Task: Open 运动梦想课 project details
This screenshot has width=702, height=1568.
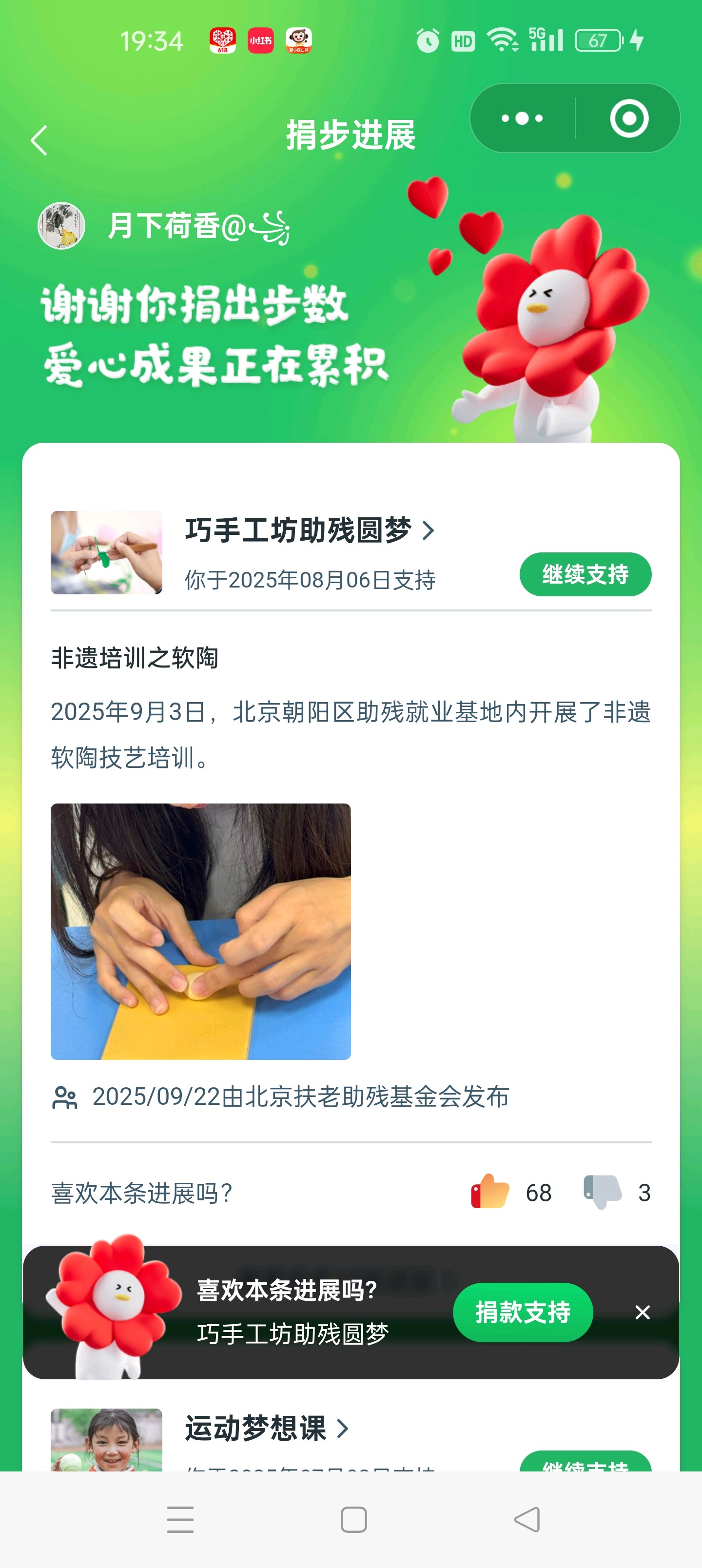Action: click(x=267, y=1428)
